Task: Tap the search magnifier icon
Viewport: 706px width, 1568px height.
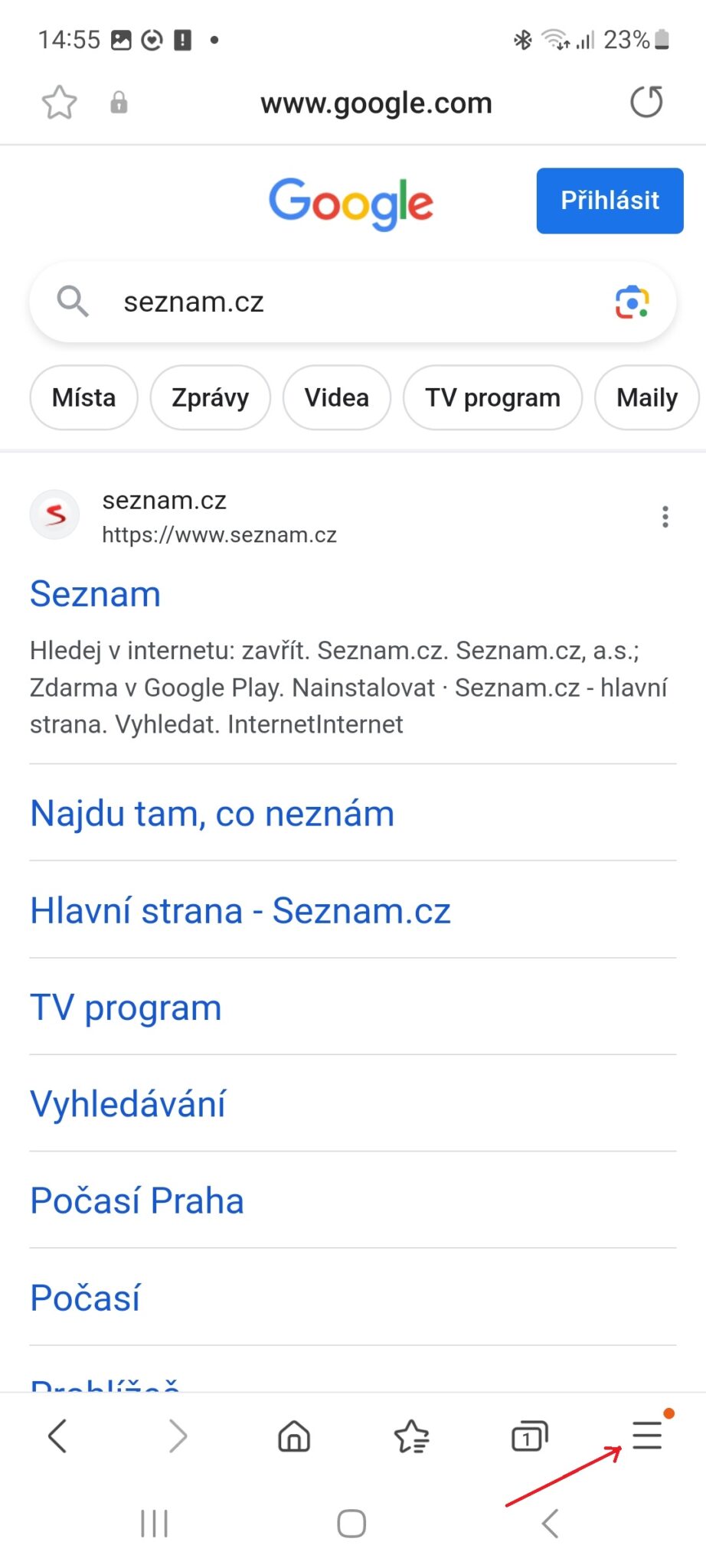Action: coord(73,302)
